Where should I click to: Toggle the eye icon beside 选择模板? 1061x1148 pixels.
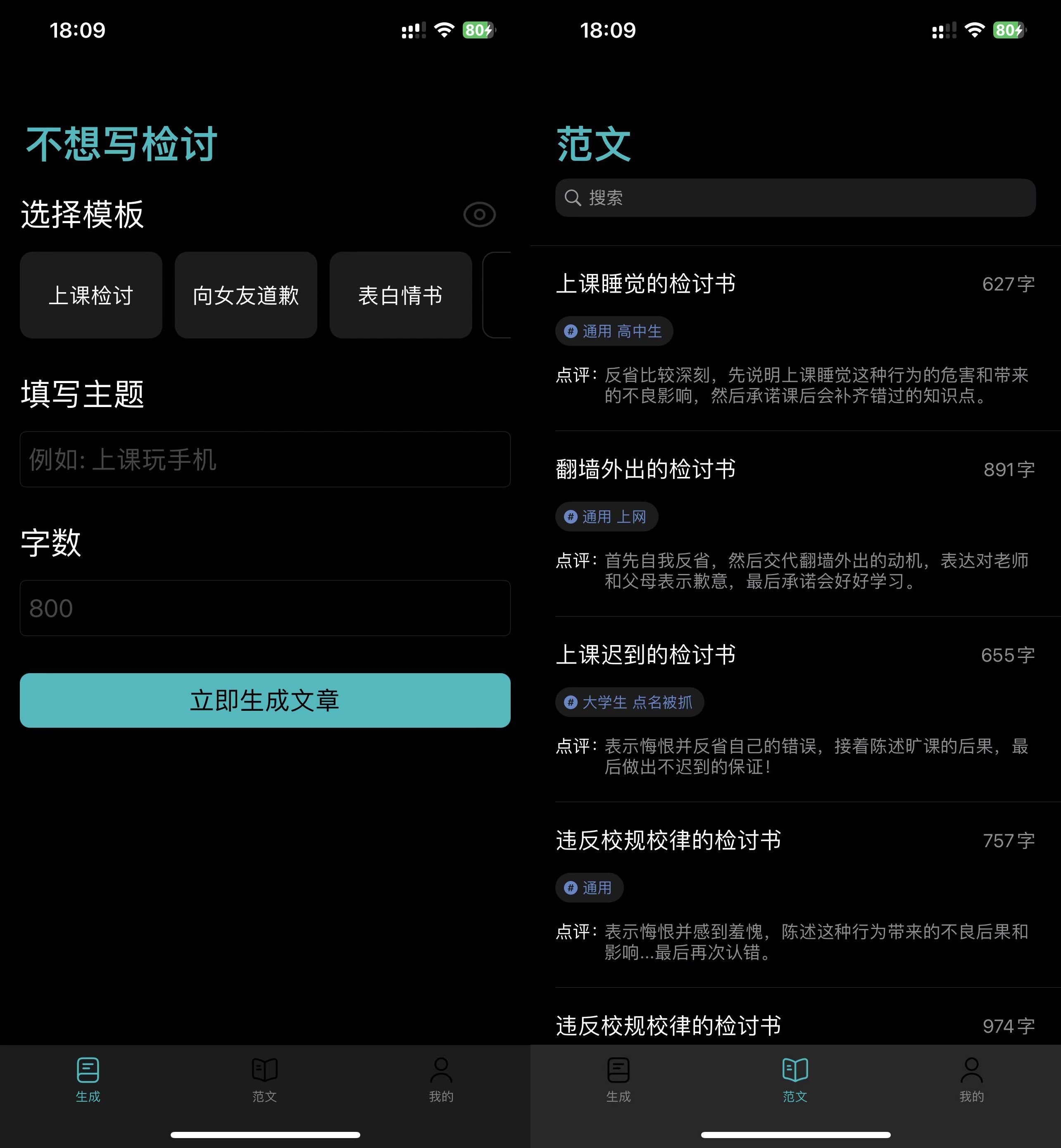[x=479, y=215]
